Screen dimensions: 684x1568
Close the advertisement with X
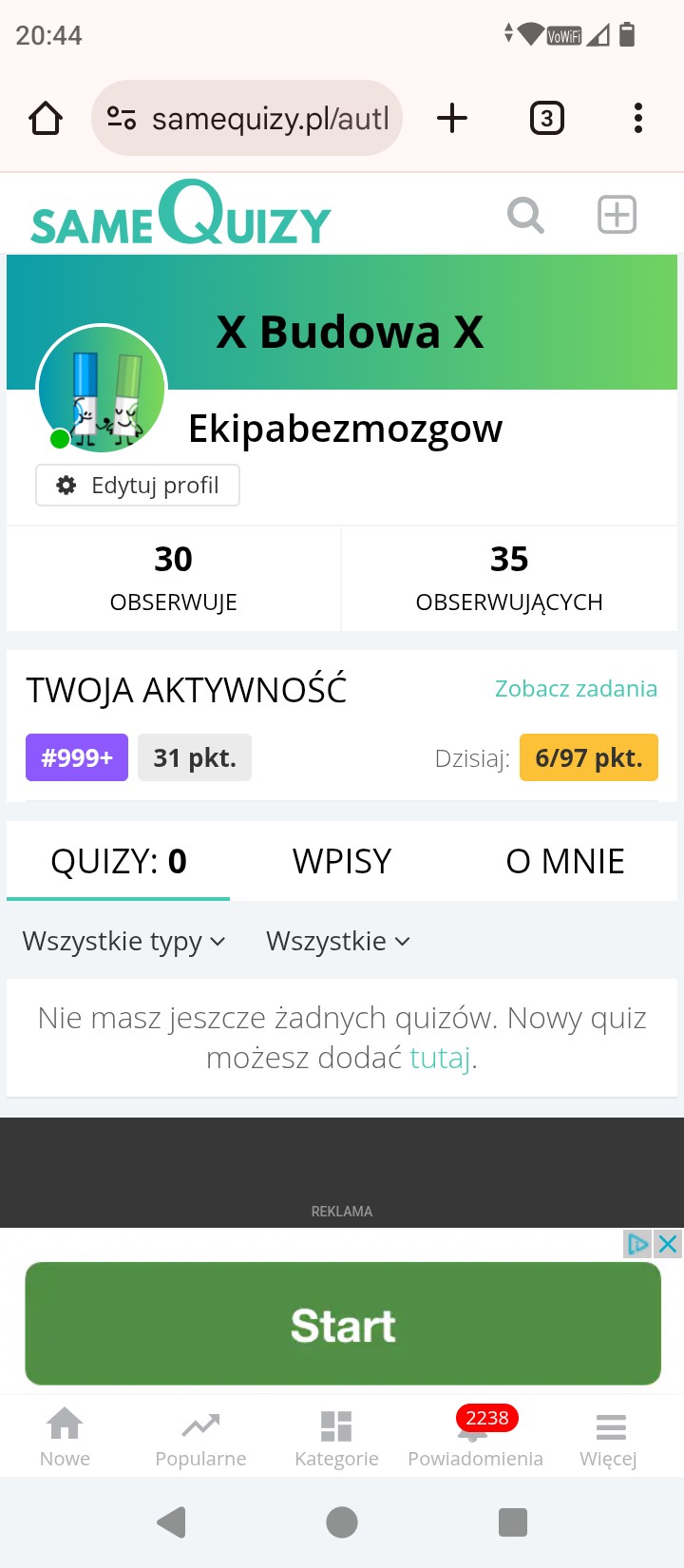pyautogui.click(x=669, y=1244)
